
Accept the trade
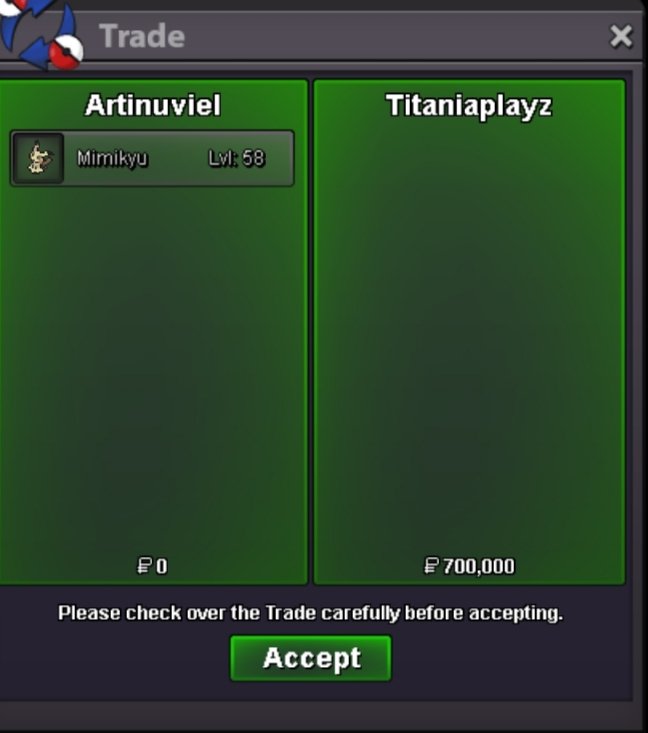(311, 658)
